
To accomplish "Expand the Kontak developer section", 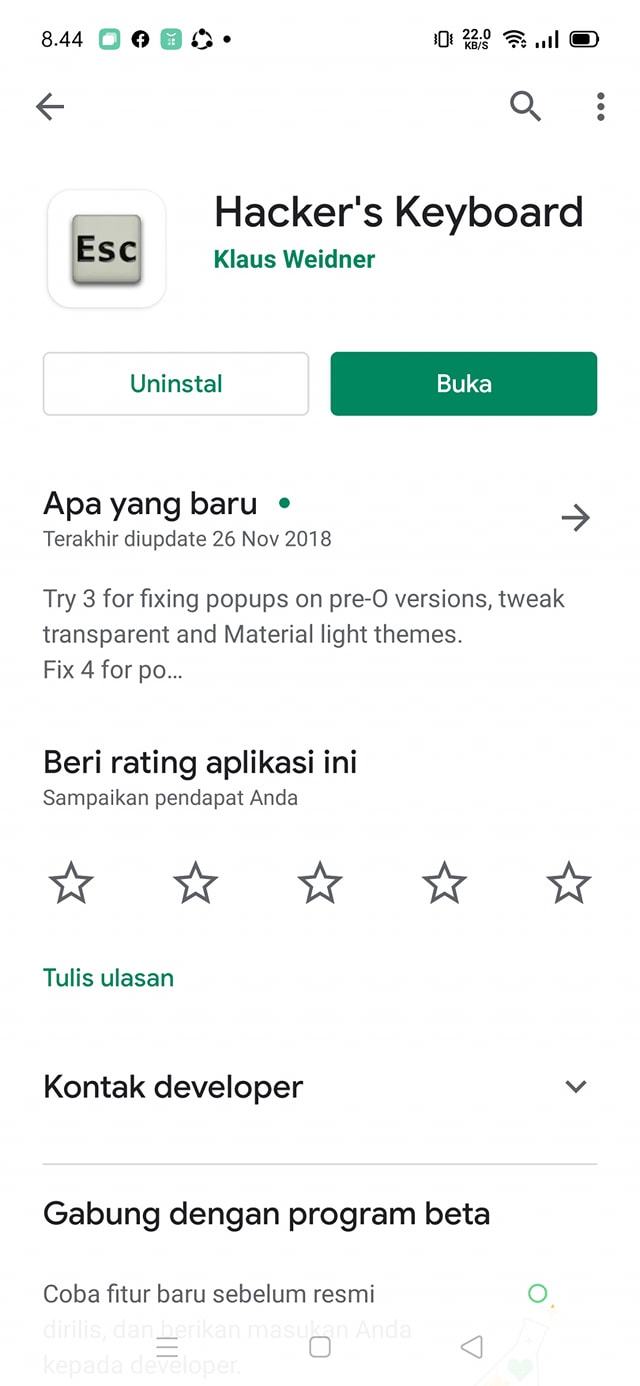I will coord(575,1086).
